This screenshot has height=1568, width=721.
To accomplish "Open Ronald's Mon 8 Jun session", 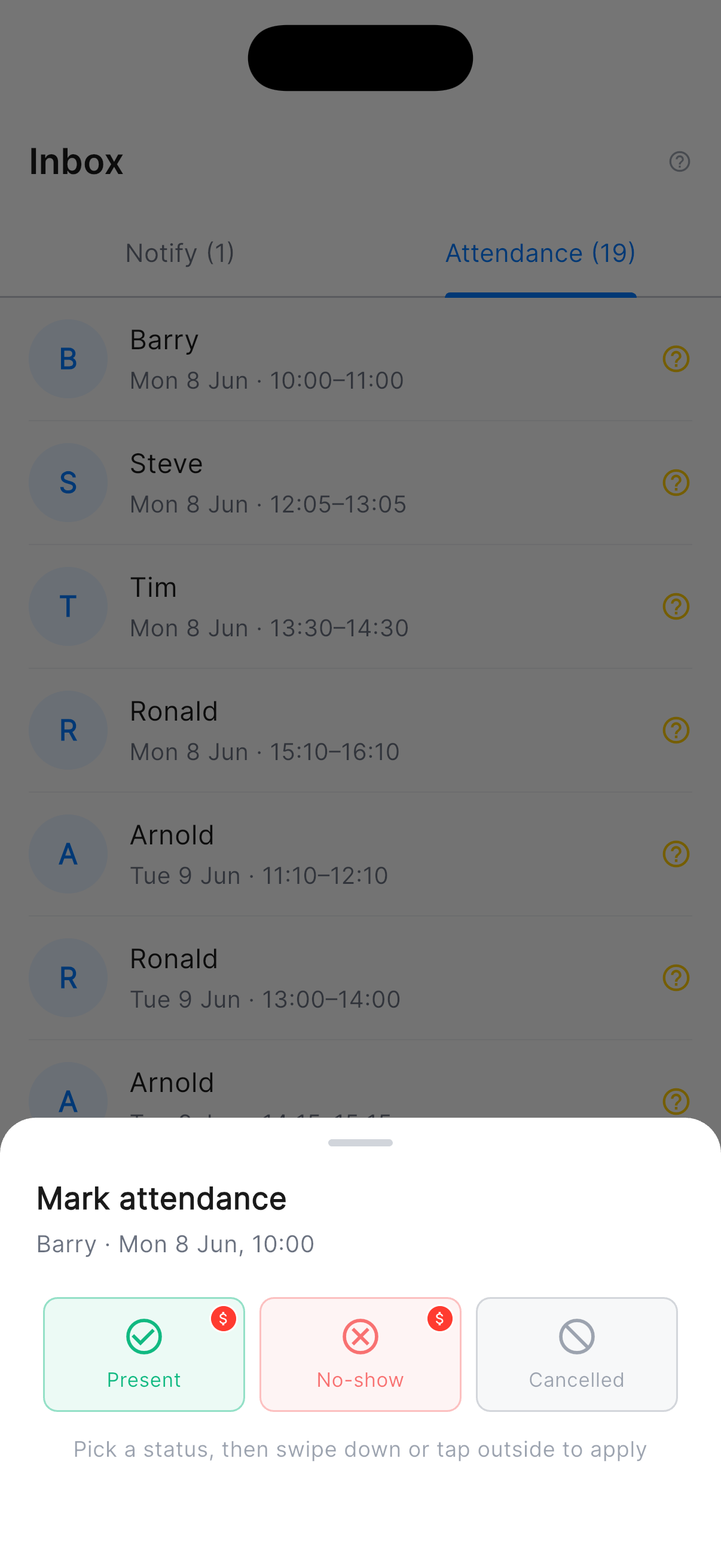I will pyautogui.click(x=360, y=730).
